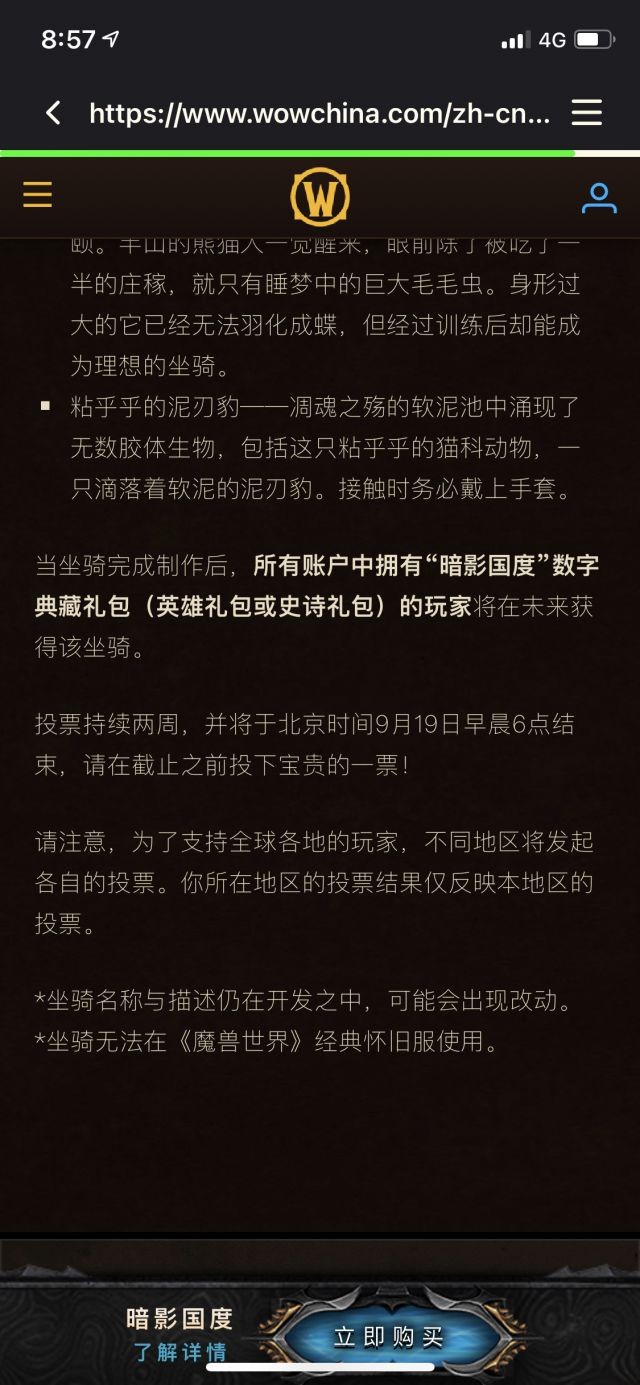Open the site's yellow hamburger navigation menu

37,194
